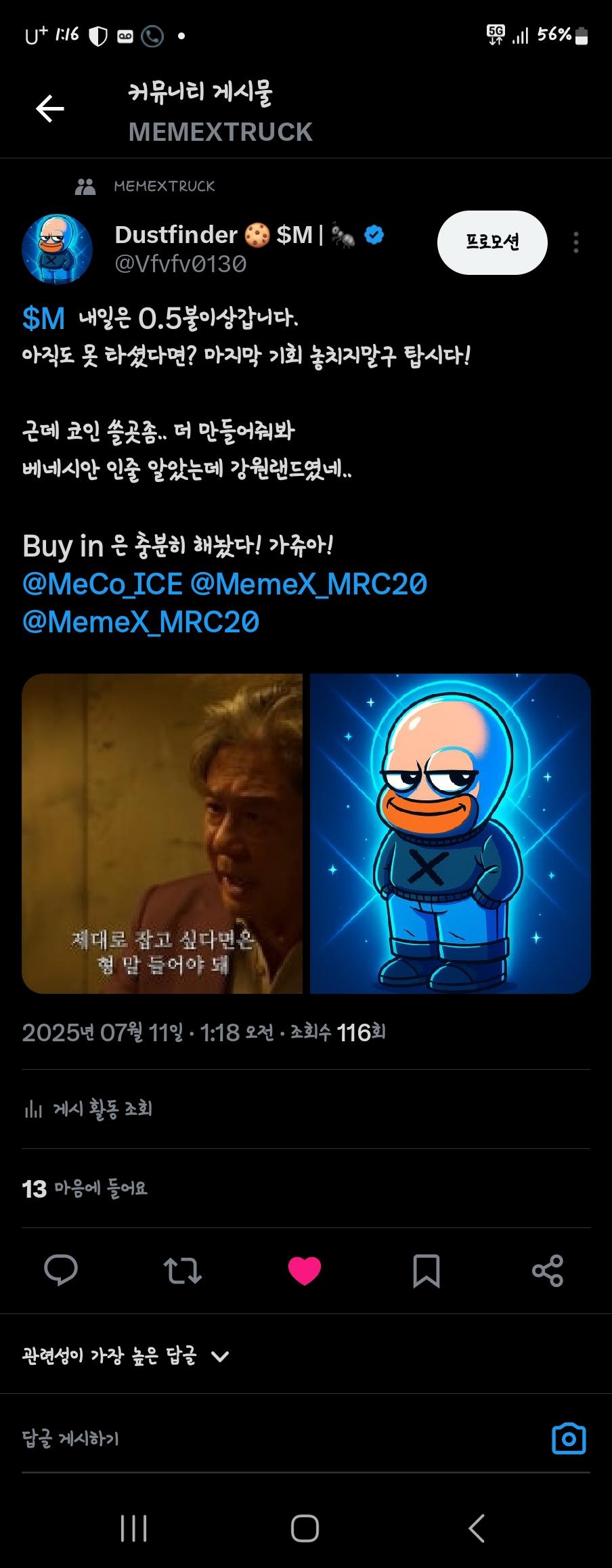612x1568 pixels.
Task: Repost this post
Action: tap(183, 1270)
